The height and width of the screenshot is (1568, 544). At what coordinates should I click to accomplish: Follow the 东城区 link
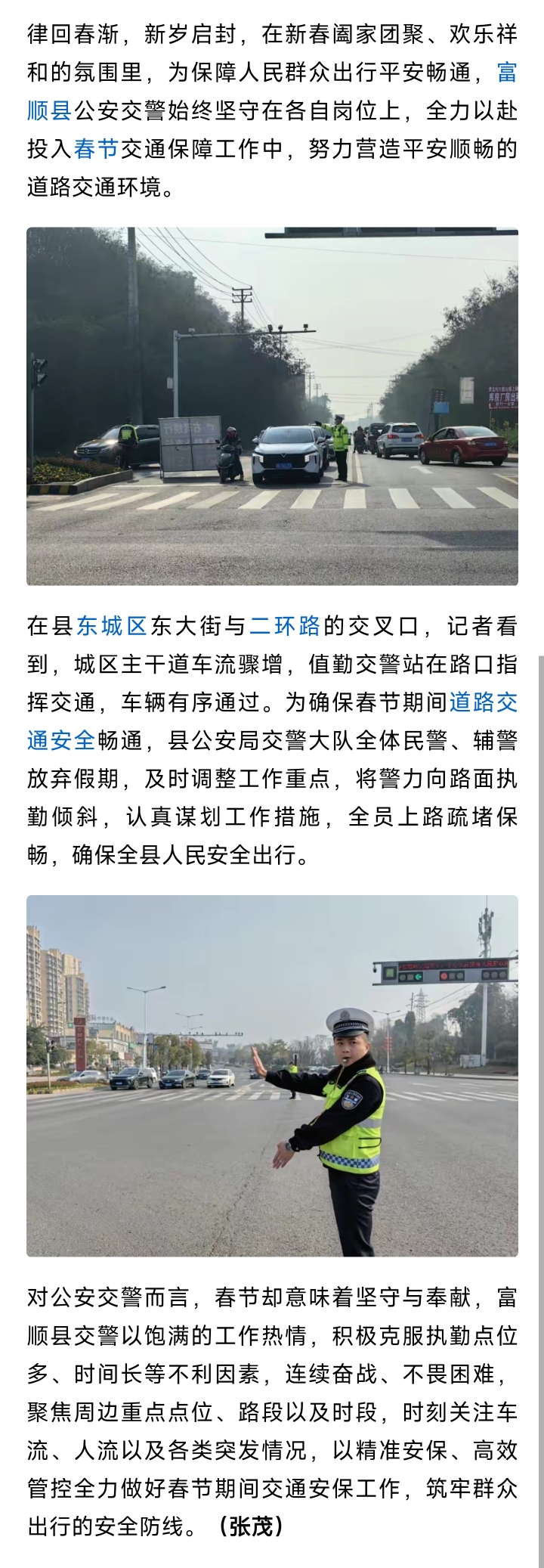tap(111, 626)
